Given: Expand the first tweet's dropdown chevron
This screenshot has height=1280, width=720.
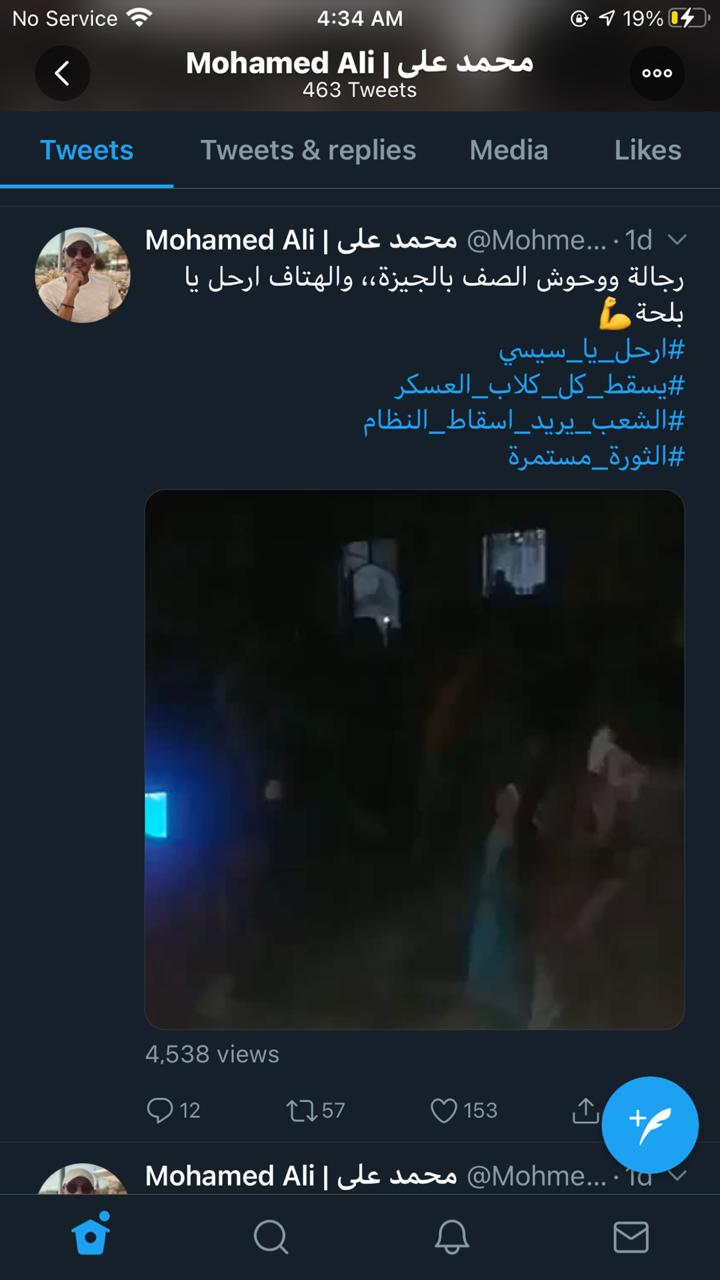Looking at the screenshot, I should coord(677,240).
